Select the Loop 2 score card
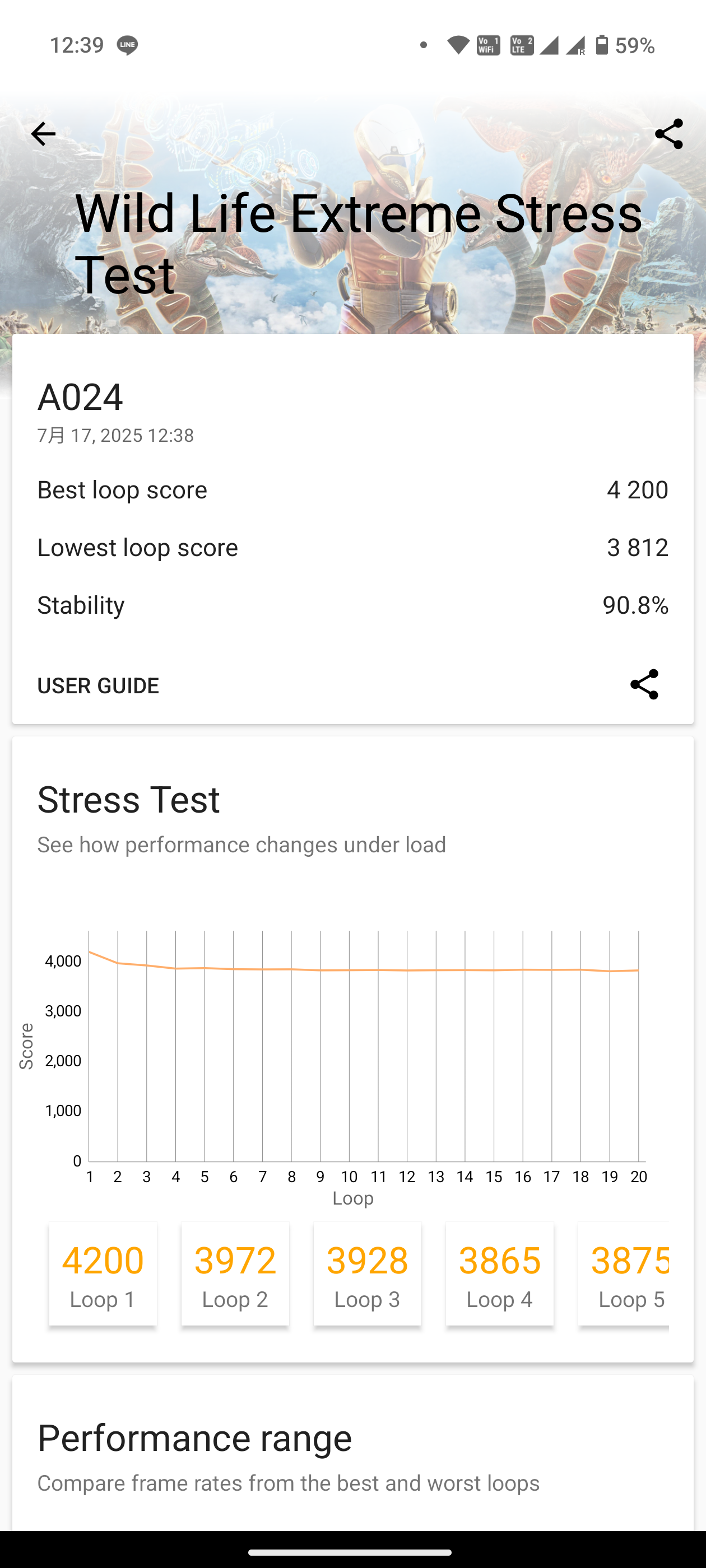 click(x=235, y=1273)
